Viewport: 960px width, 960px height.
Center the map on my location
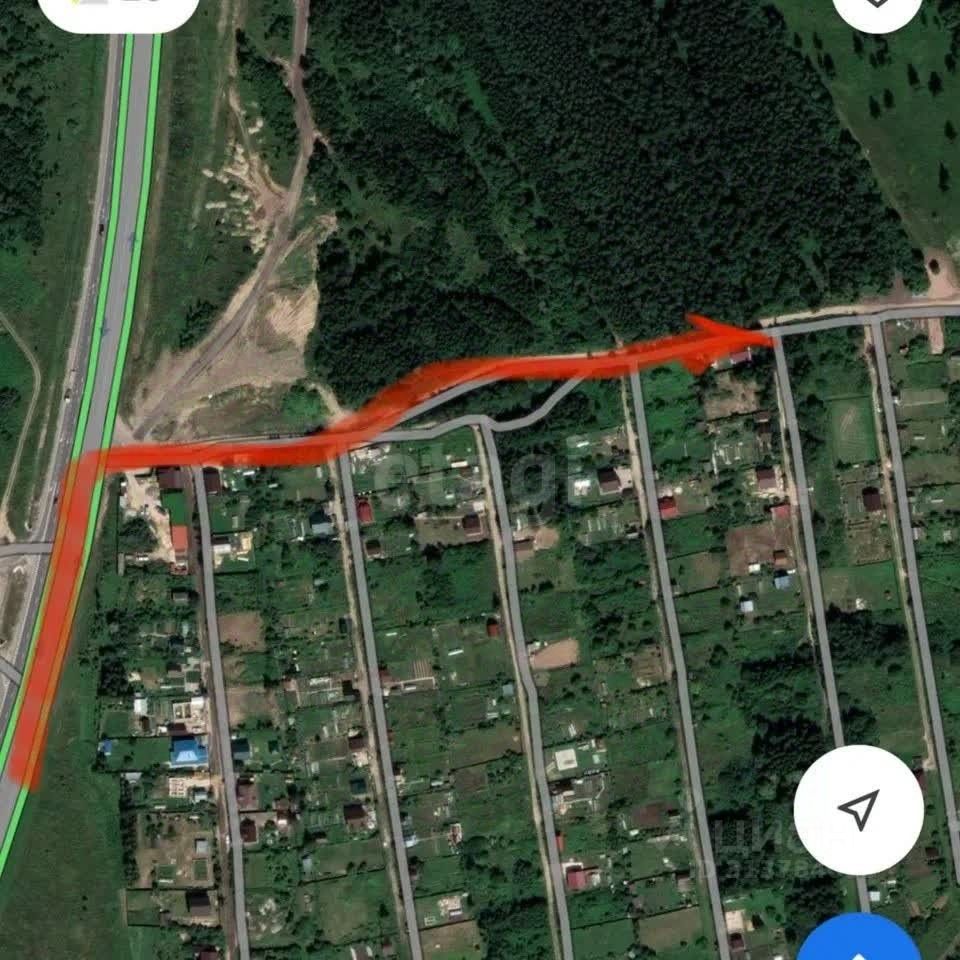pyautogui.click(x=858, y=808)
